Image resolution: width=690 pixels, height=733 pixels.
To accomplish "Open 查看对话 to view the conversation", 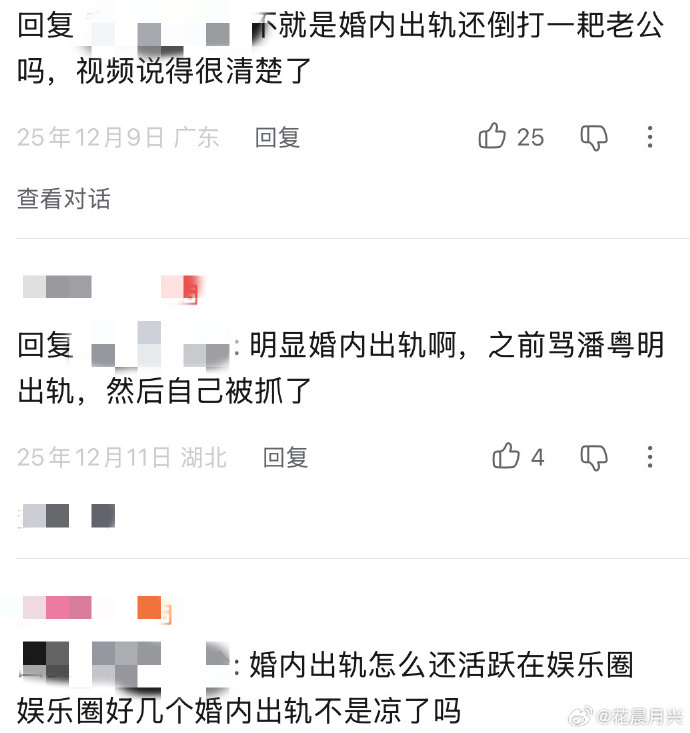I will pyautogui.click(x=64, y=199).
